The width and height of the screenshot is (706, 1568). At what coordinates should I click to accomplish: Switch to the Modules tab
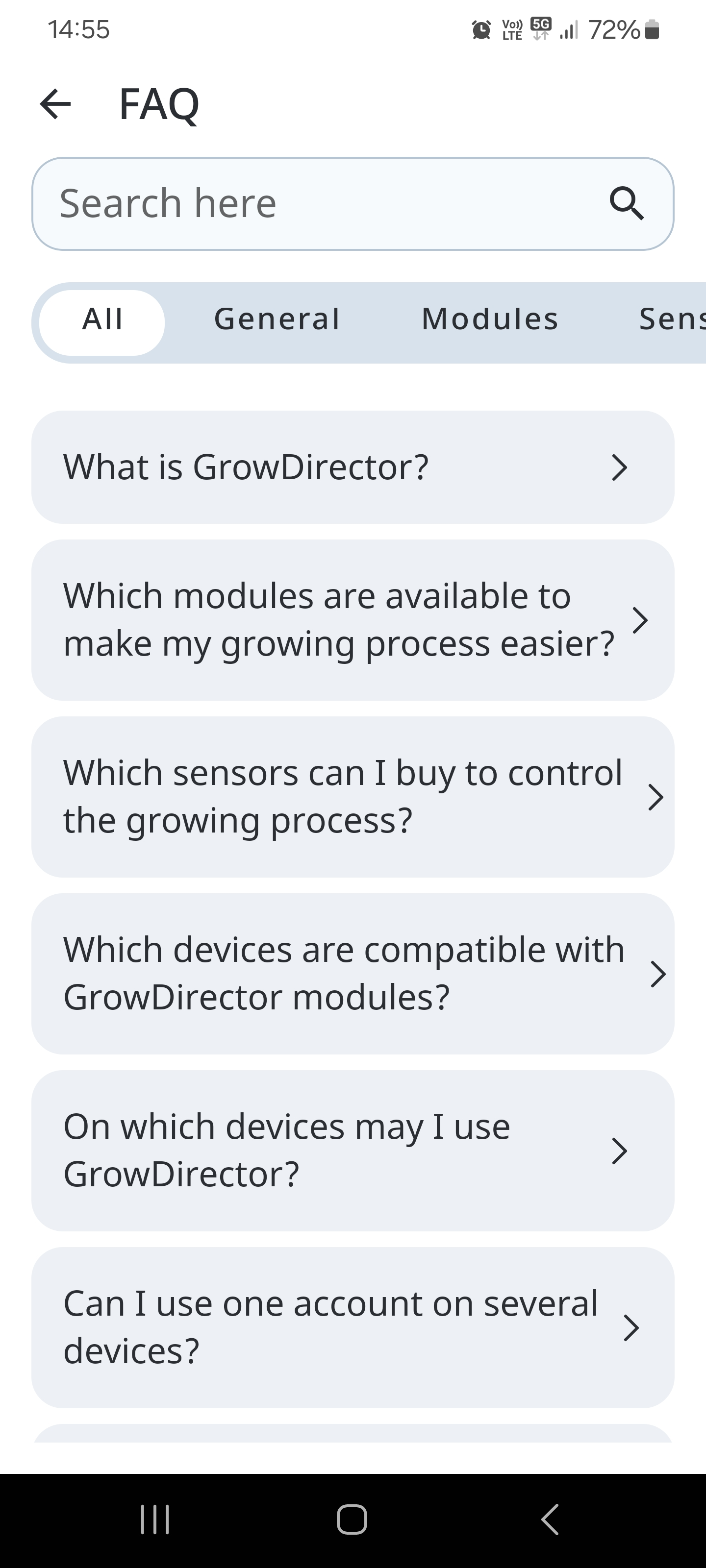pos(490,319)
